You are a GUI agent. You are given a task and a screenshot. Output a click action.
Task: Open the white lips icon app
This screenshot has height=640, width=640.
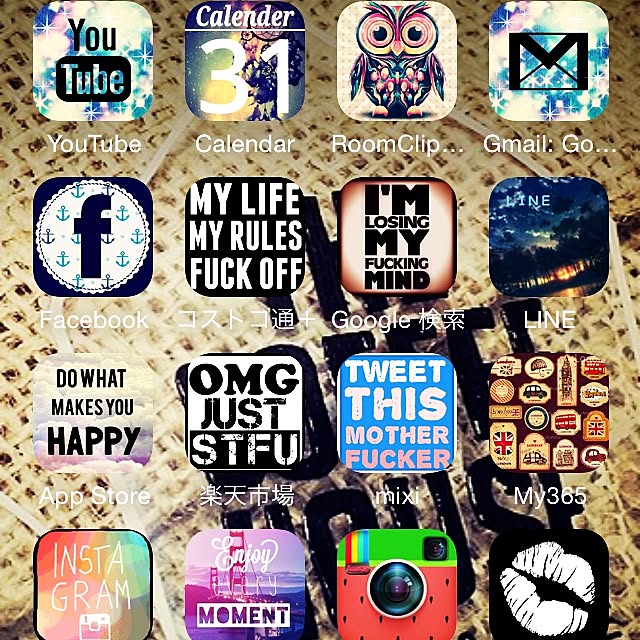[549, 586]
